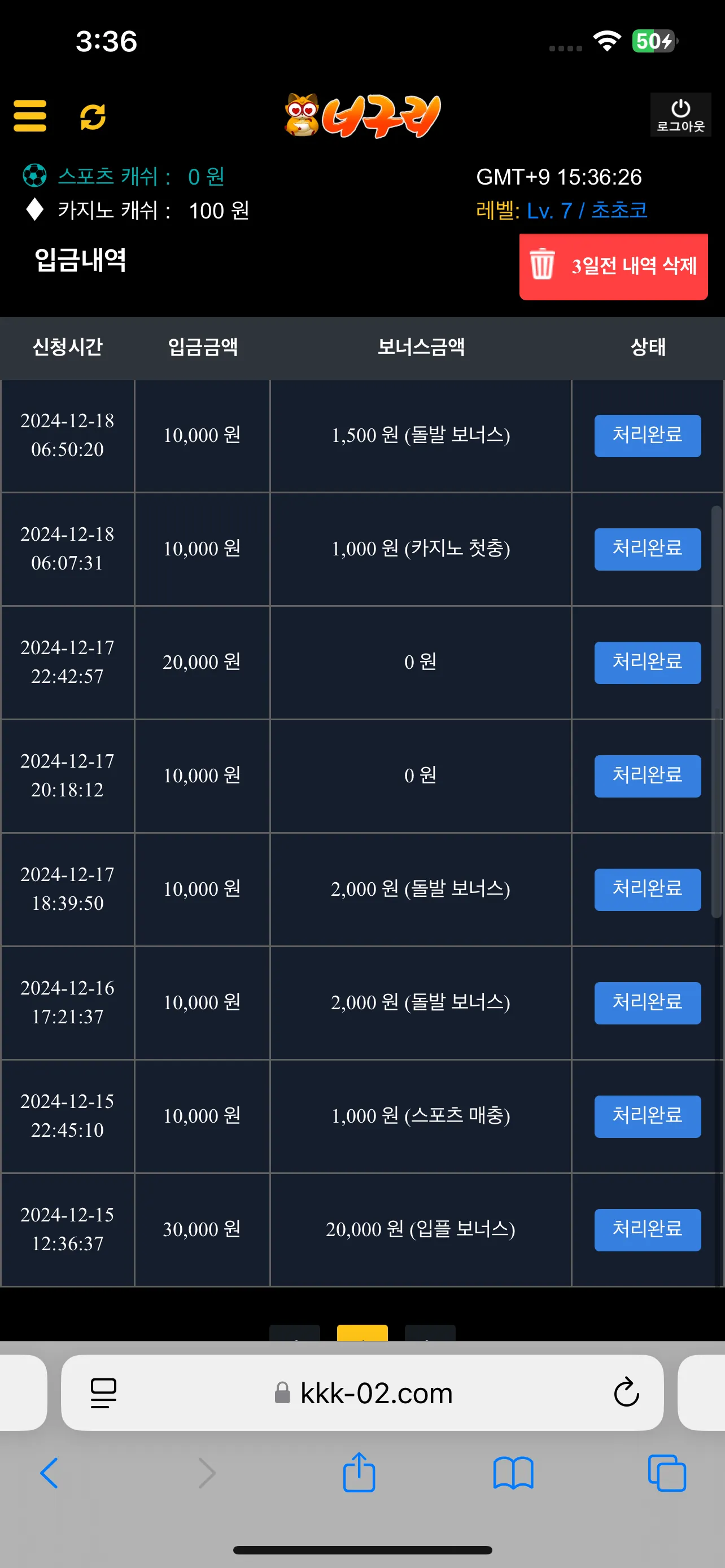Go back in Safari
Viewport: 725px width, 1568px height.
click(49, 1473)
